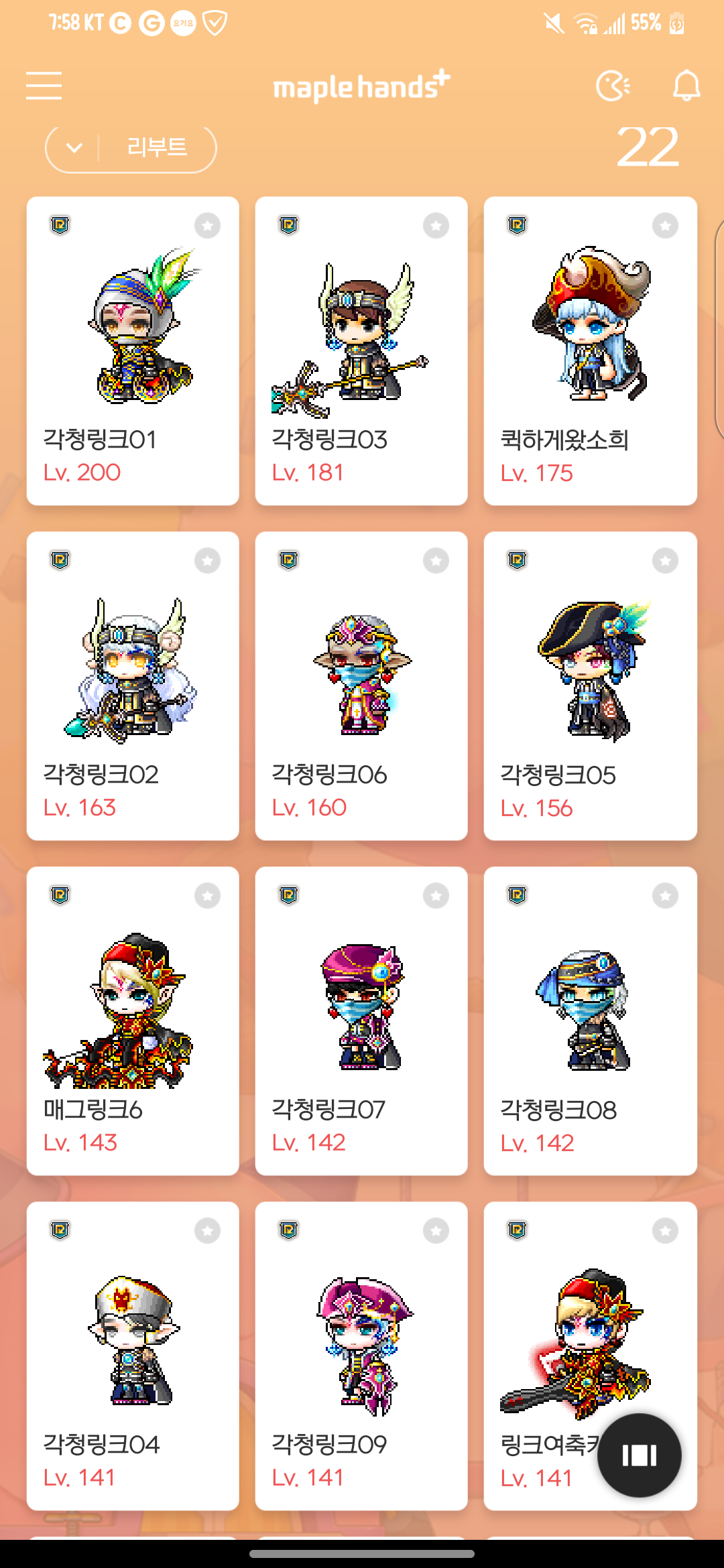Viewport: 724px width, 1568px height.
Task: Open character card 각청링크07
Action: 361,1021
